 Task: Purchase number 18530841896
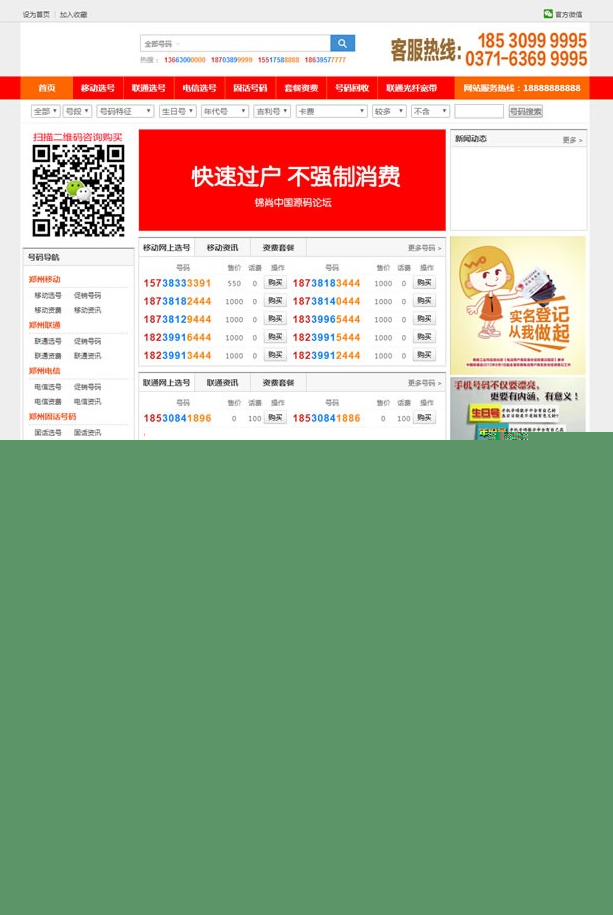point(275,418)
